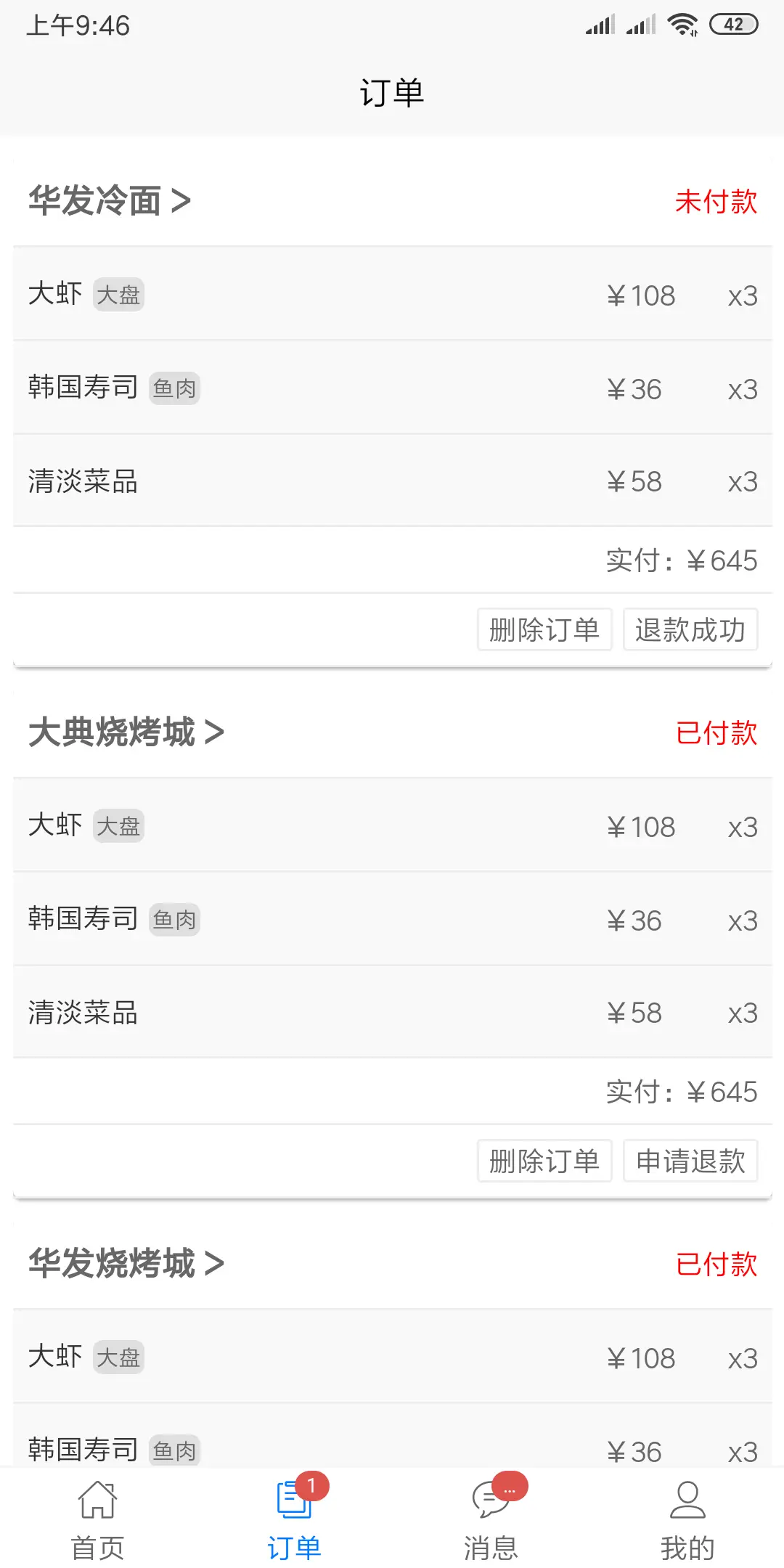The height and width of the screenshot is (1568, 784).
Task: Tap 退款成功 on the 华发冷面 order
Action: tap(690, 629)
